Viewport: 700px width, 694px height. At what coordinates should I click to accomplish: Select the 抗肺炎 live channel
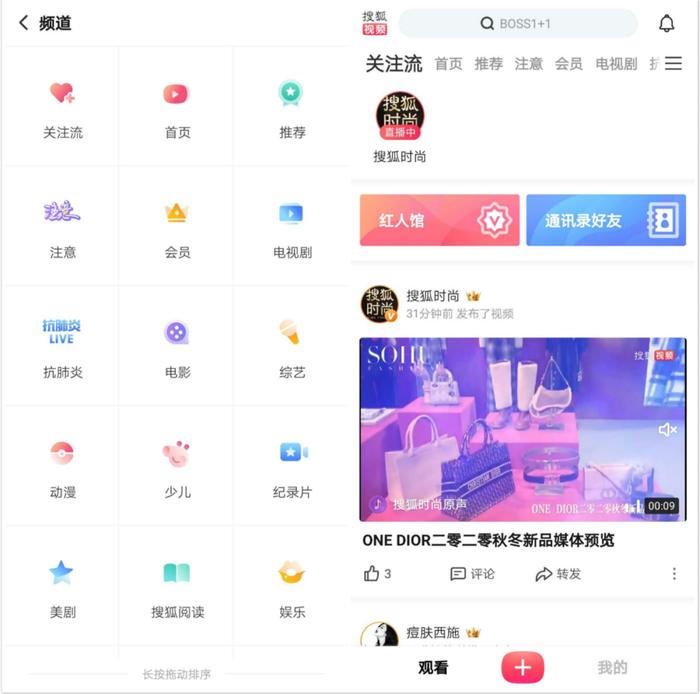coord(62,347)
